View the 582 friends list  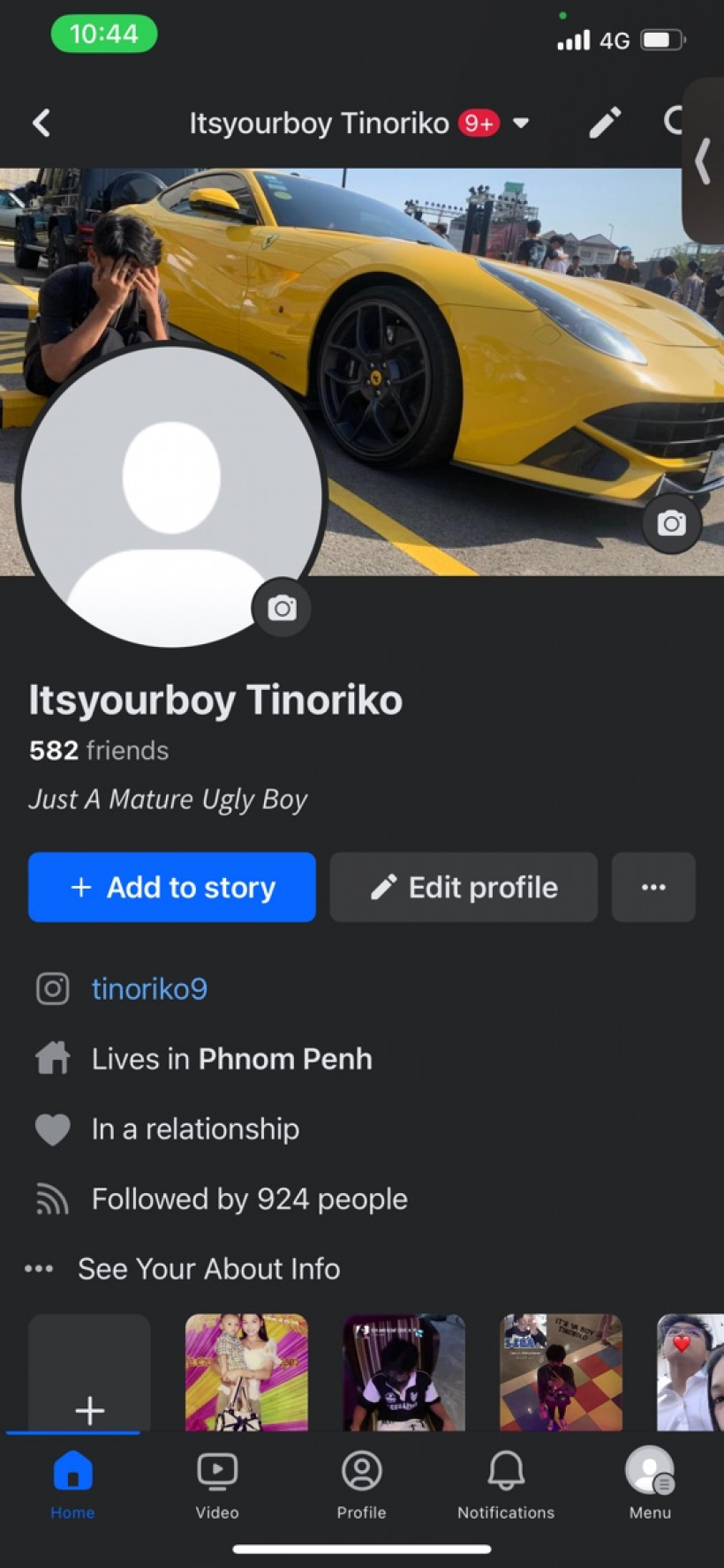pos(99,750)
